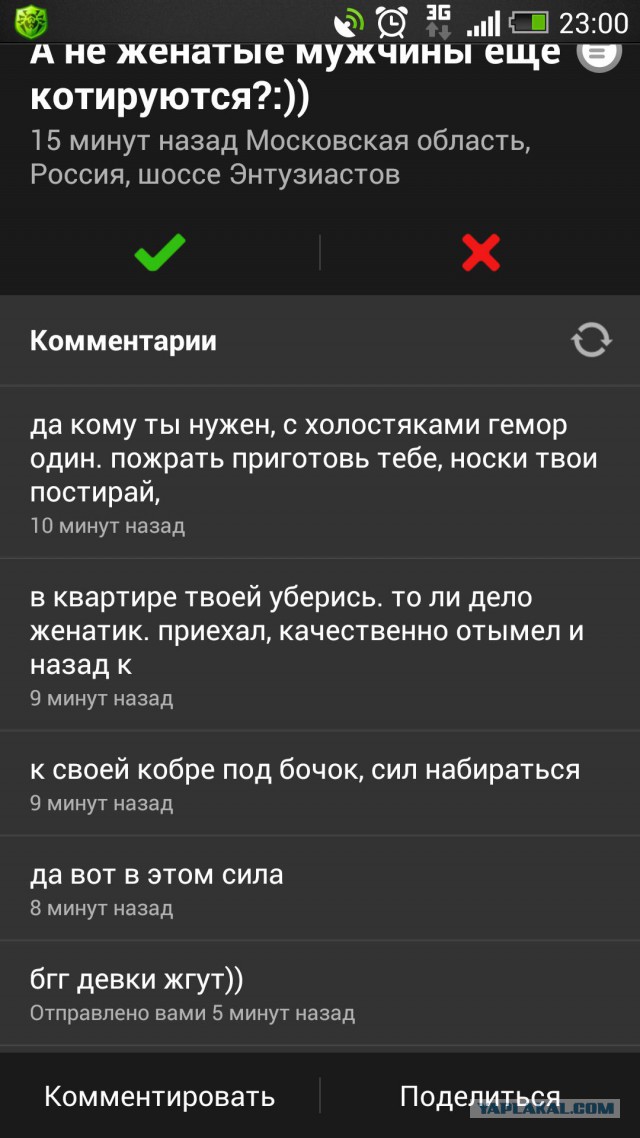
Task: Tap the red cross to reject
Action: coord(480,252)
